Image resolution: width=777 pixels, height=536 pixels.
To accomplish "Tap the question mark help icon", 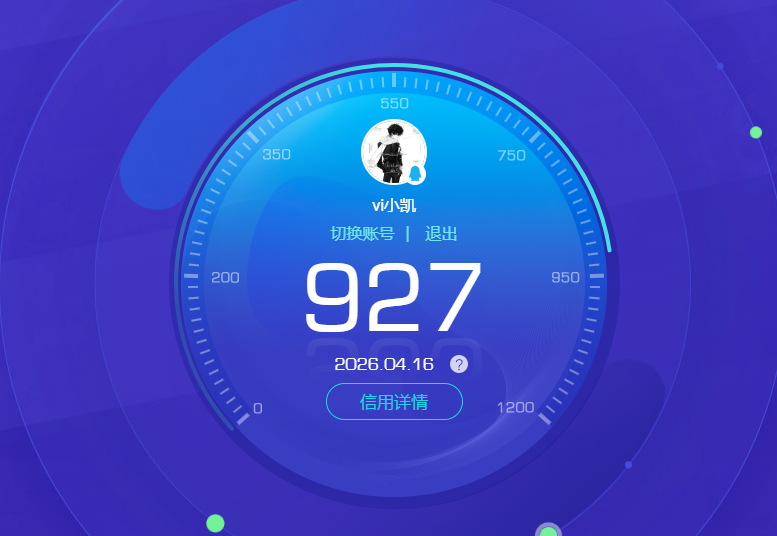I will tap(459, 364).
